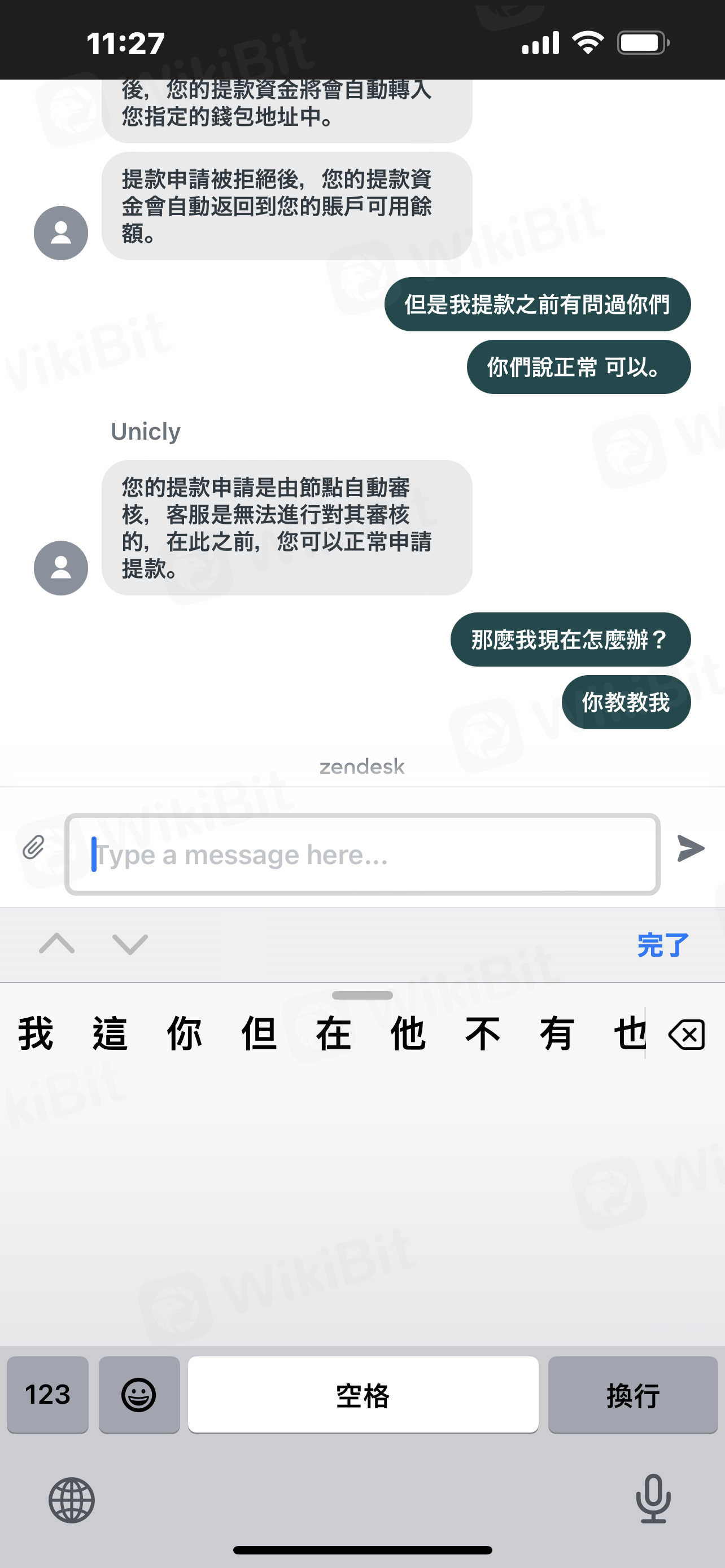Jump to next field with down chevron

click(130, 944)
